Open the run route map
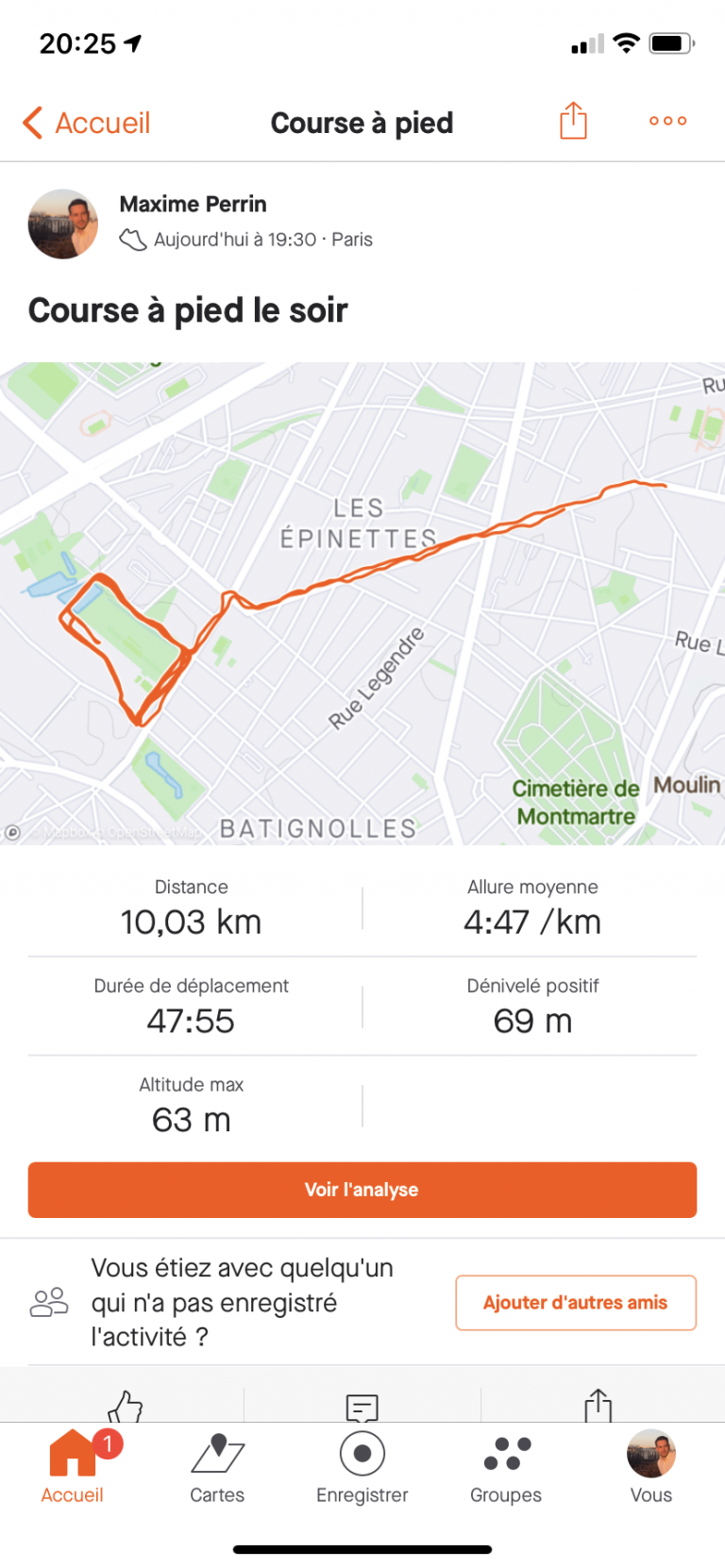Screen dimensions: 725x1568 point(362,604)
